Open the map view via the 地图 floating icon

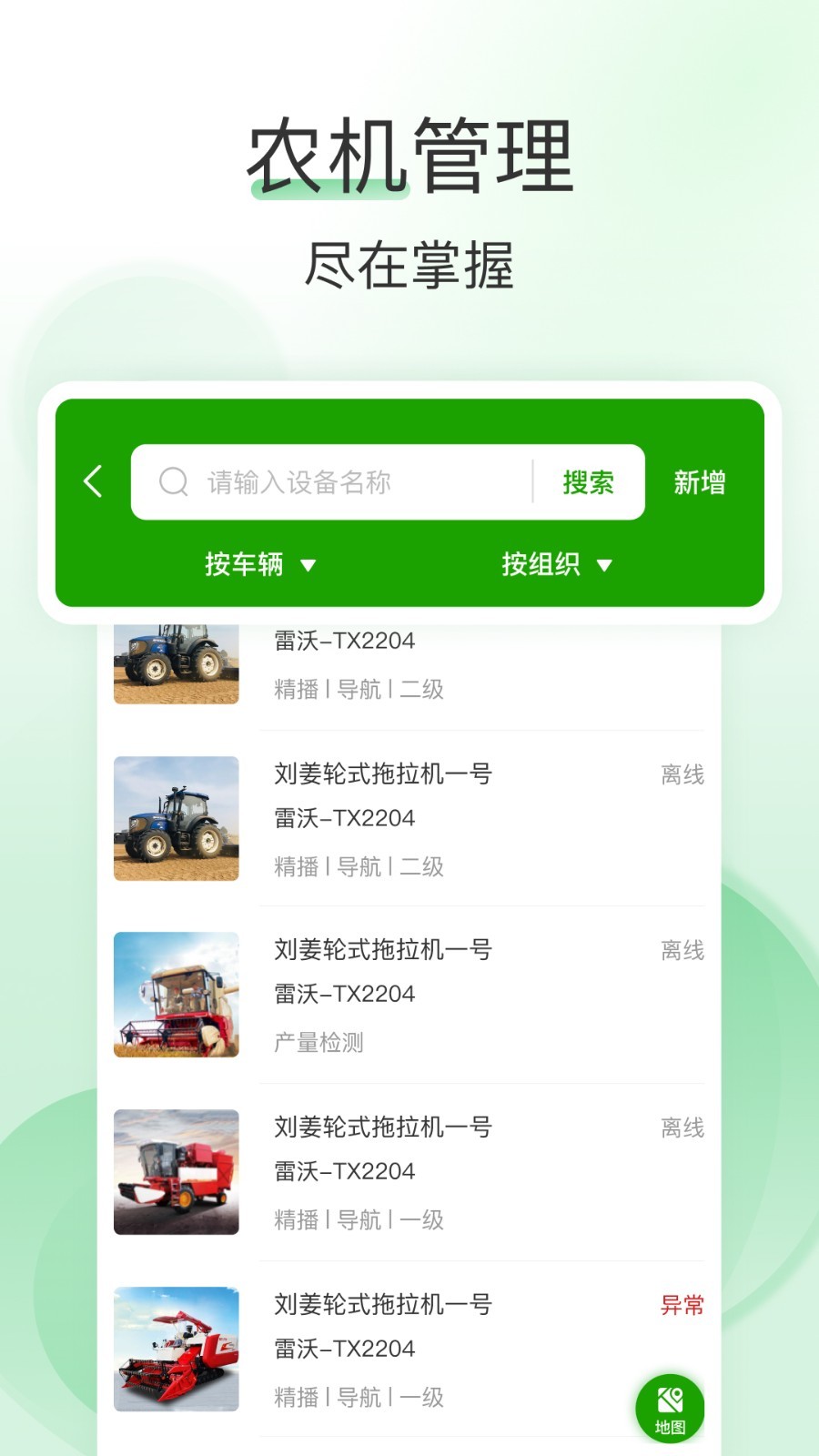click(x=668, y=1408)
